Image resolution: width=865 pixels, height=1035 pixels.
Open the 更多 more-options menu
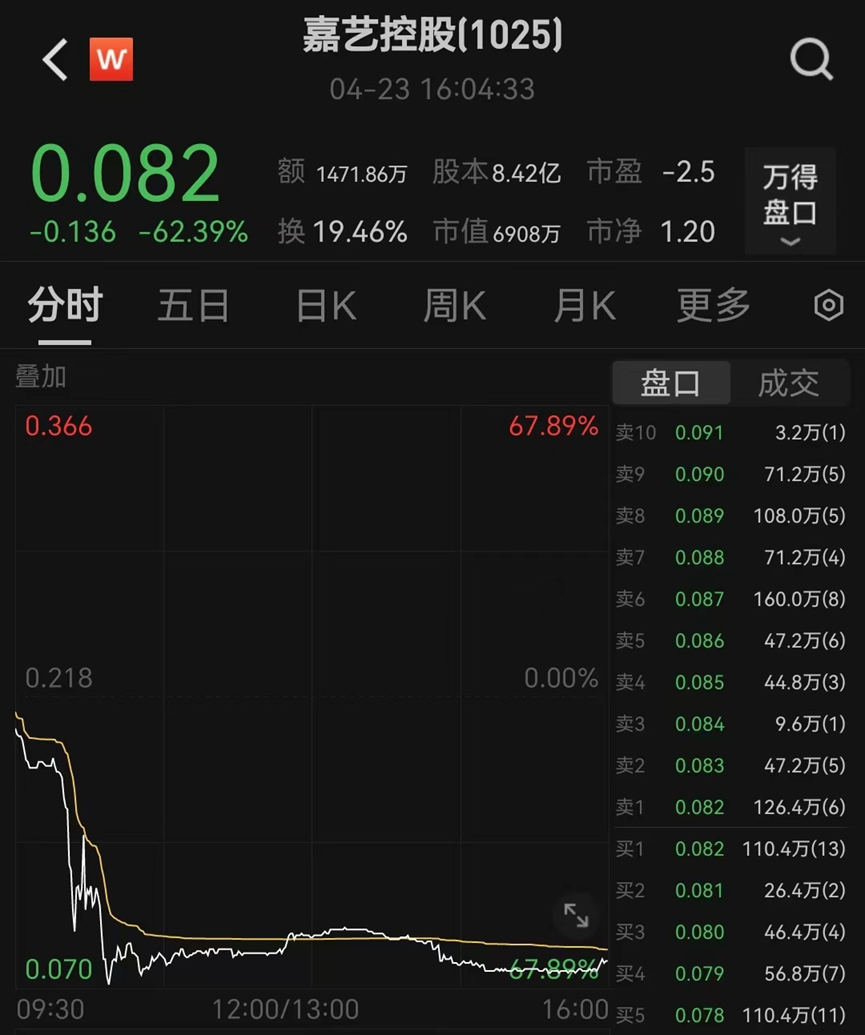click(x=712, y=305)
